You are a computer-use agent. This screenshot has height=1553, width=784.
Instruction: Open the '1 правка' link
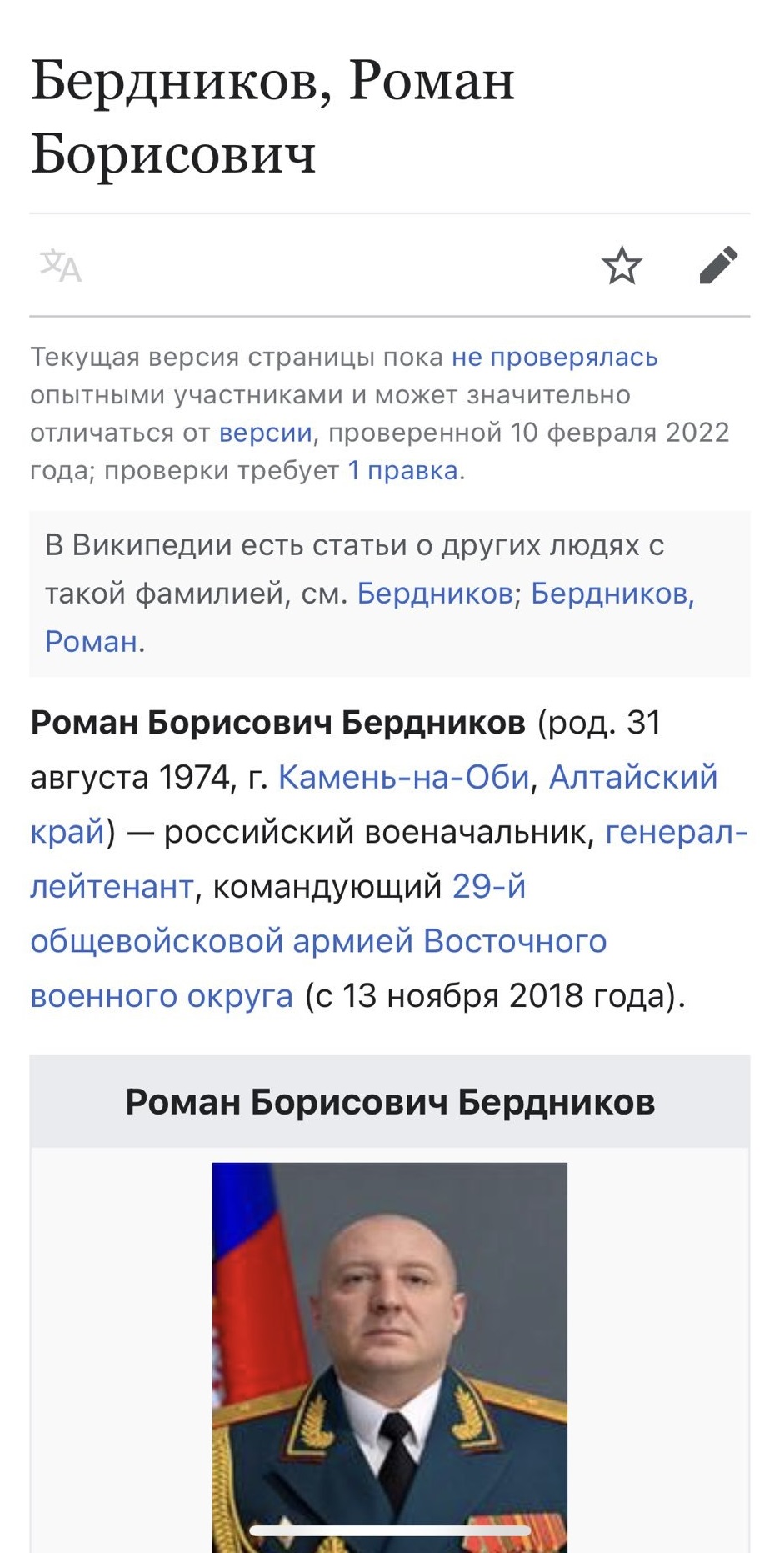[402, 470]
